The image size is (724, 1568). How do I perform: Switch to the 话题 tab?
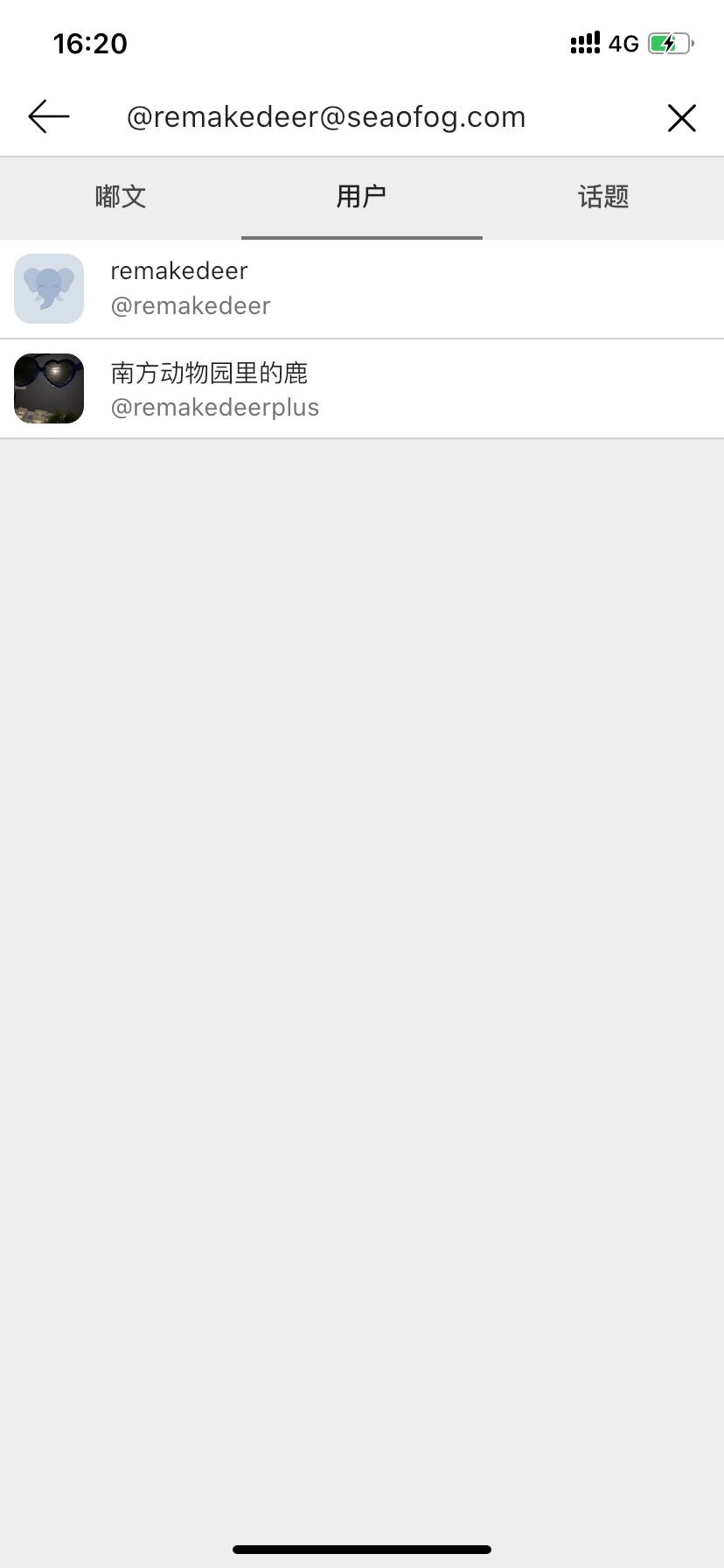point(603,197)
